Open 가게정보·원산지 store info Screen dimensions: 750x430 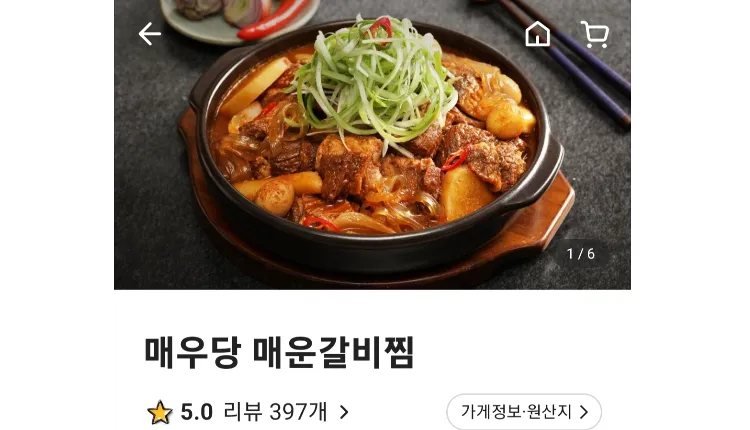pyautogui.click(x=523, y=412)
